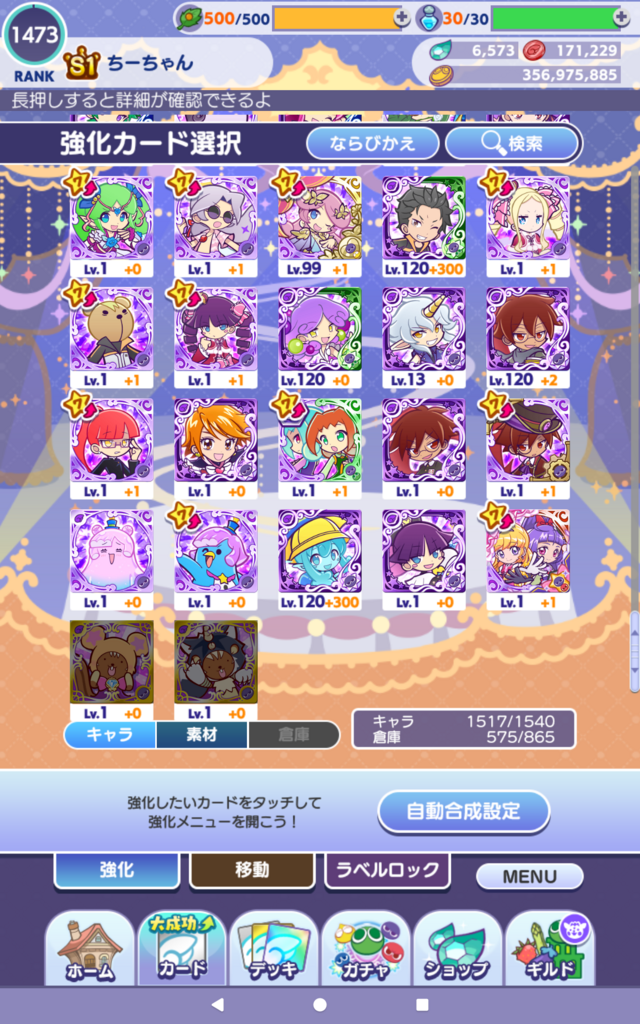The width and height of the screenshot is (640, 1024).
Task: Select the Lv.13 white-haired horned character card
Action: [424, 337]
